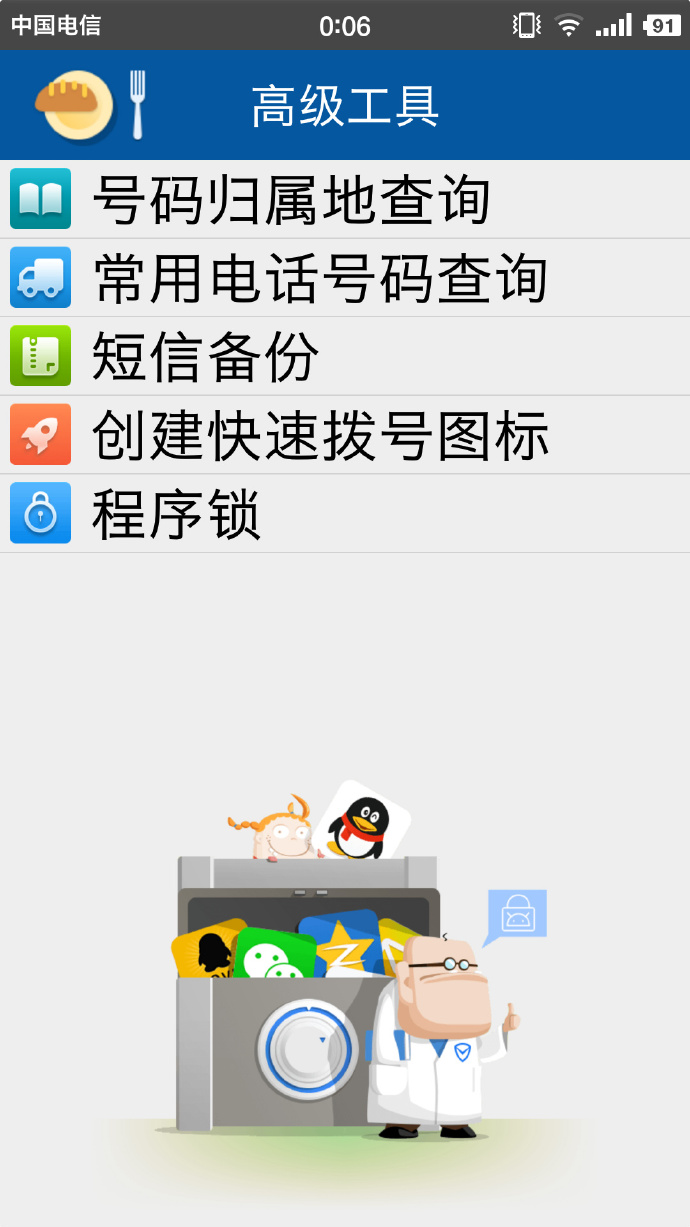Open 常用电话号码查询

tap(345, 278)
